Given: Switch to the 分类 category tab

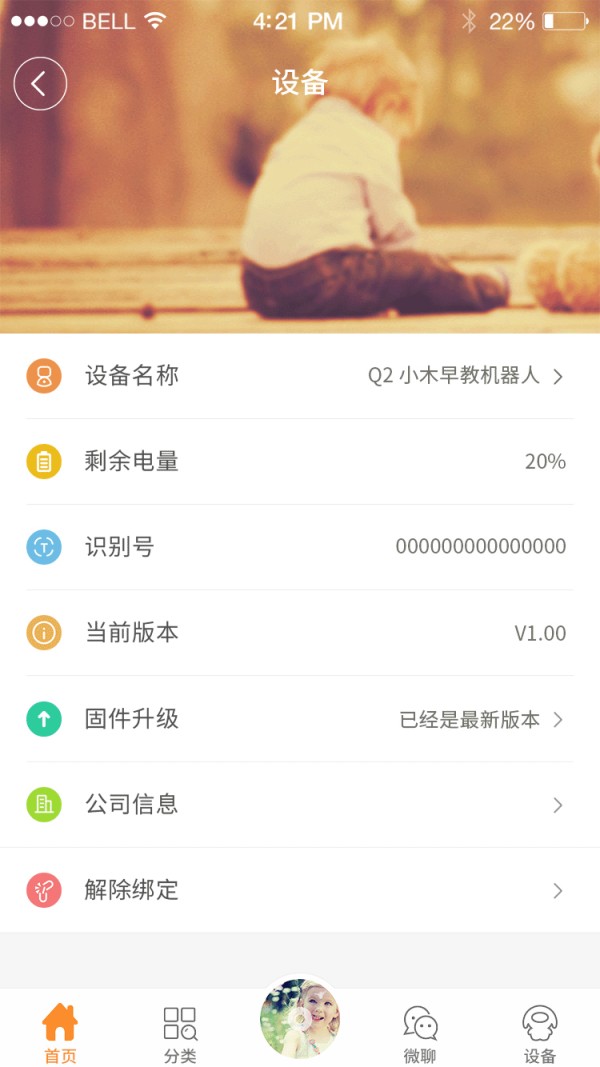Looking at the screenshot, I should tap(180, 1033).
